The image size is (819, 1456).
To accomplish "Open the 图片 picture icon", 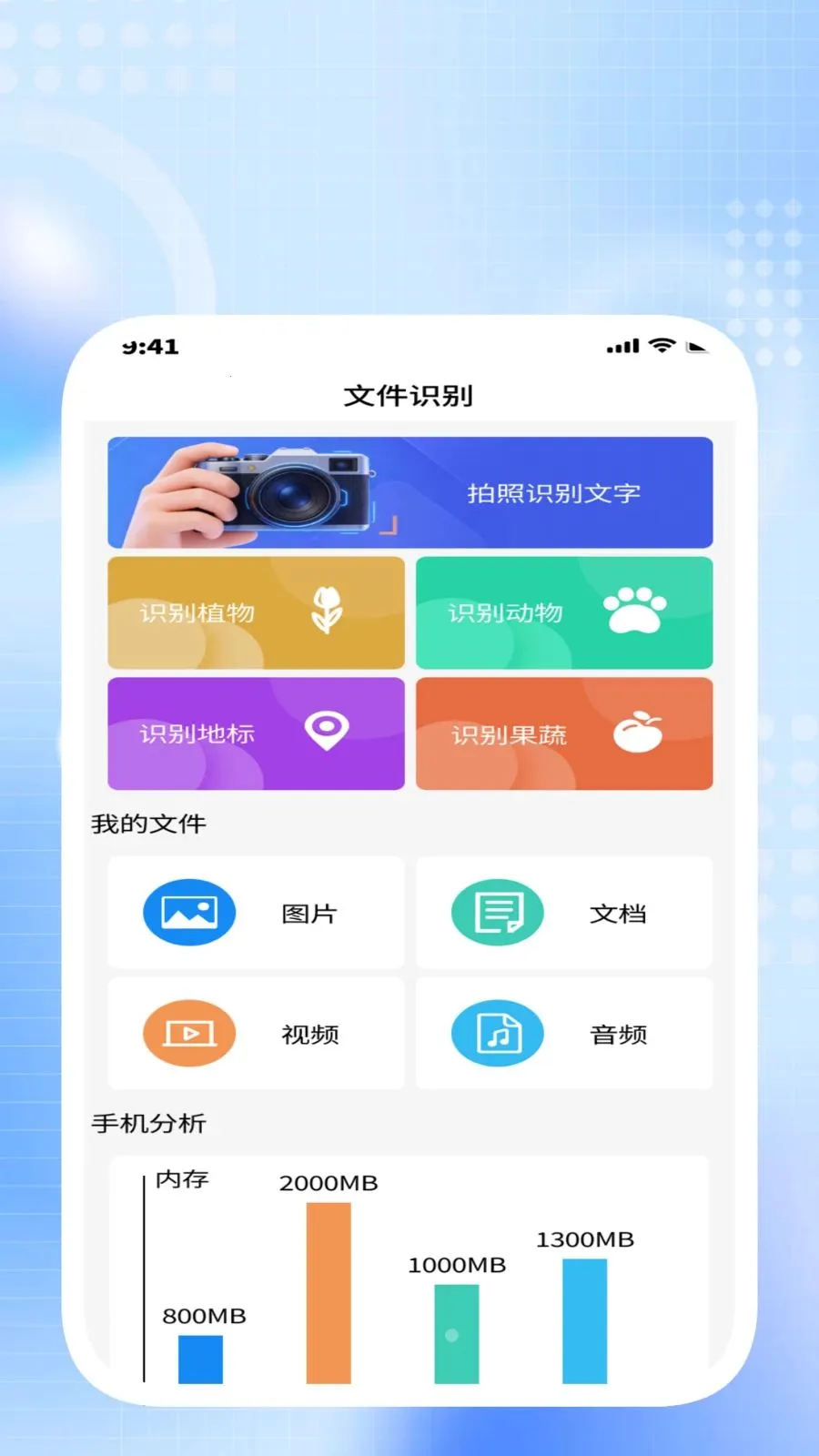I will click(188, 912).
